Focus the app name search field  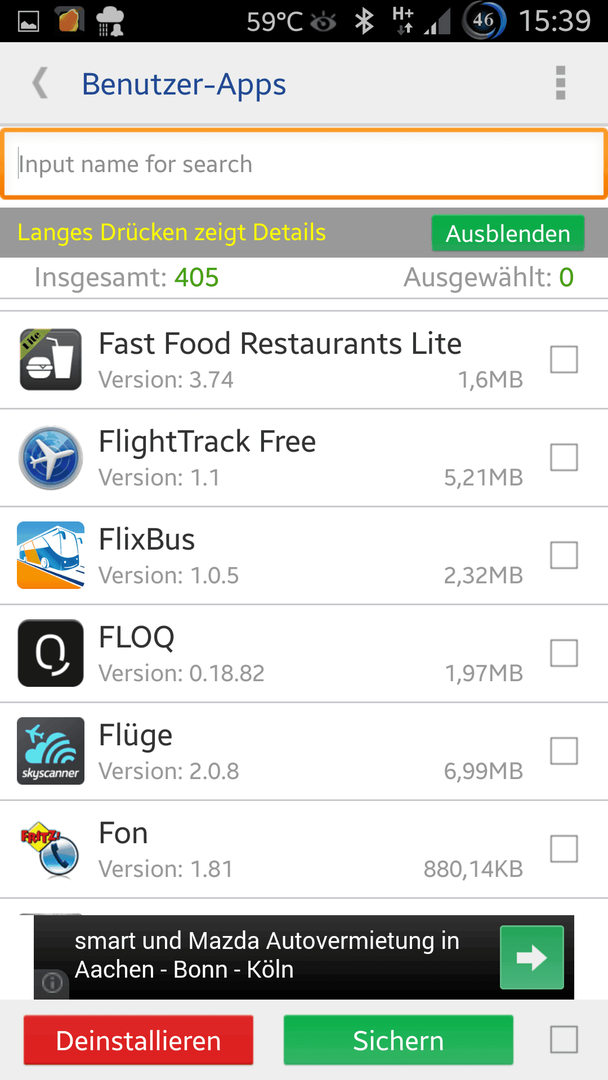[x=304, y=164]
